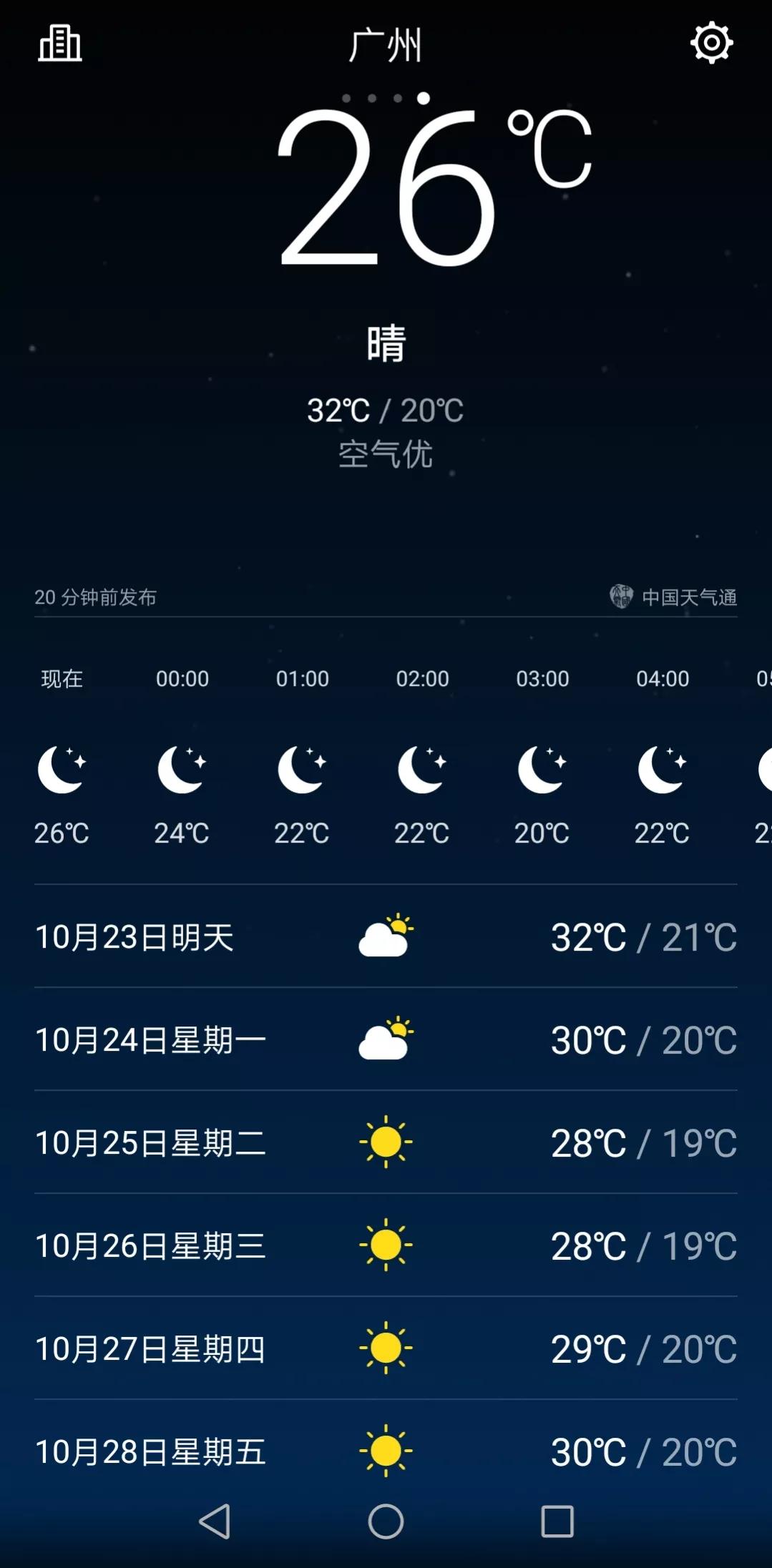Check the 10月28日星期五 forecast row
Screen dimensions: 772x1568
point(386,1451)
